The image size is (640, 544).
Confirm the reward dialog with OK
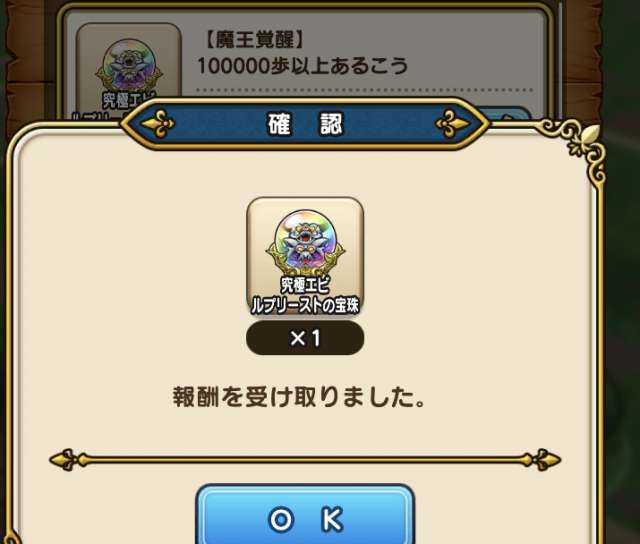coord(305,518)
